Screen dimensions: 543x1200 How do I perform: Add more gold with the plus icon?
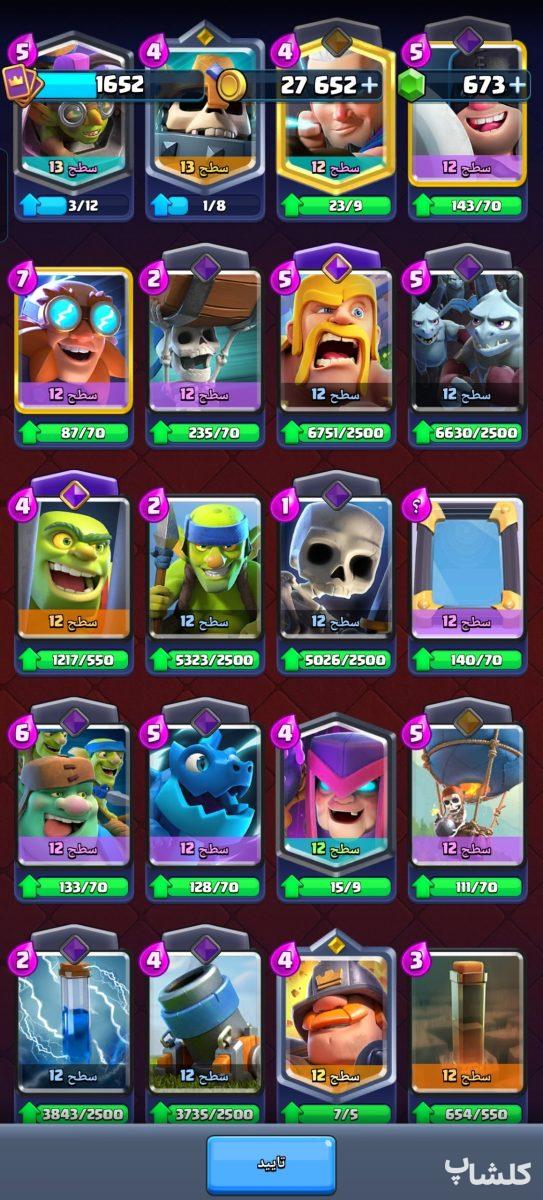tap(369, 85)
